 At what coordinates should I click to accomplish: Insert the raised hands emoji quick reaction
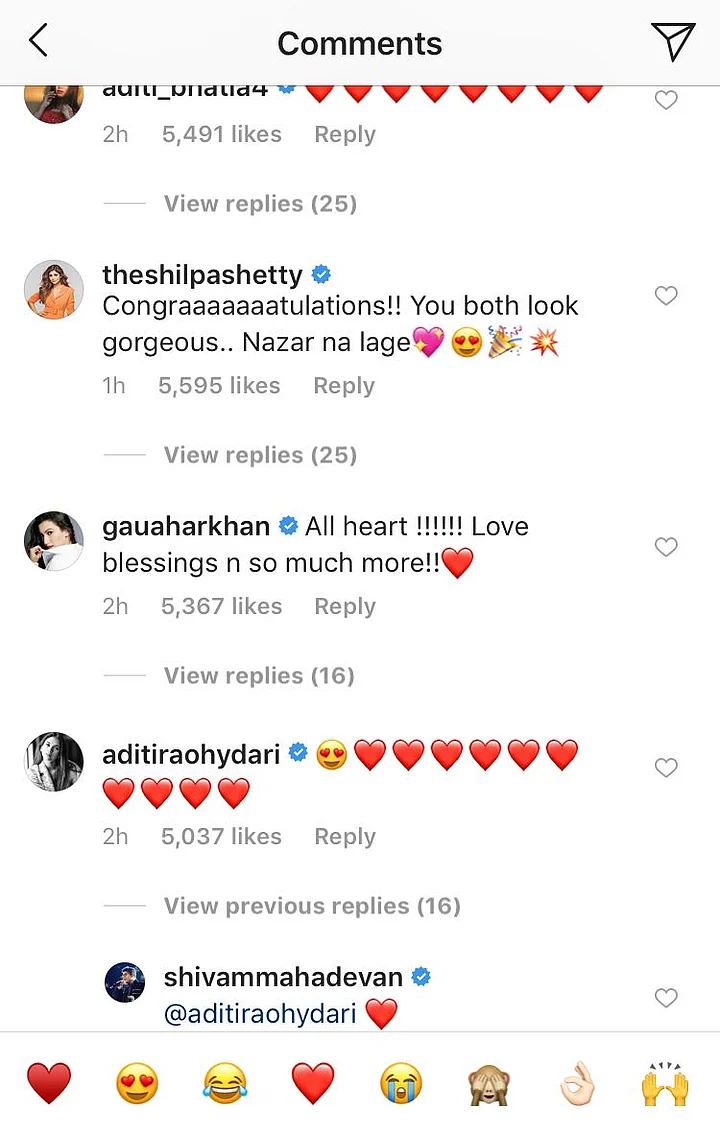pyautogui.click(x=665, y=1084)
